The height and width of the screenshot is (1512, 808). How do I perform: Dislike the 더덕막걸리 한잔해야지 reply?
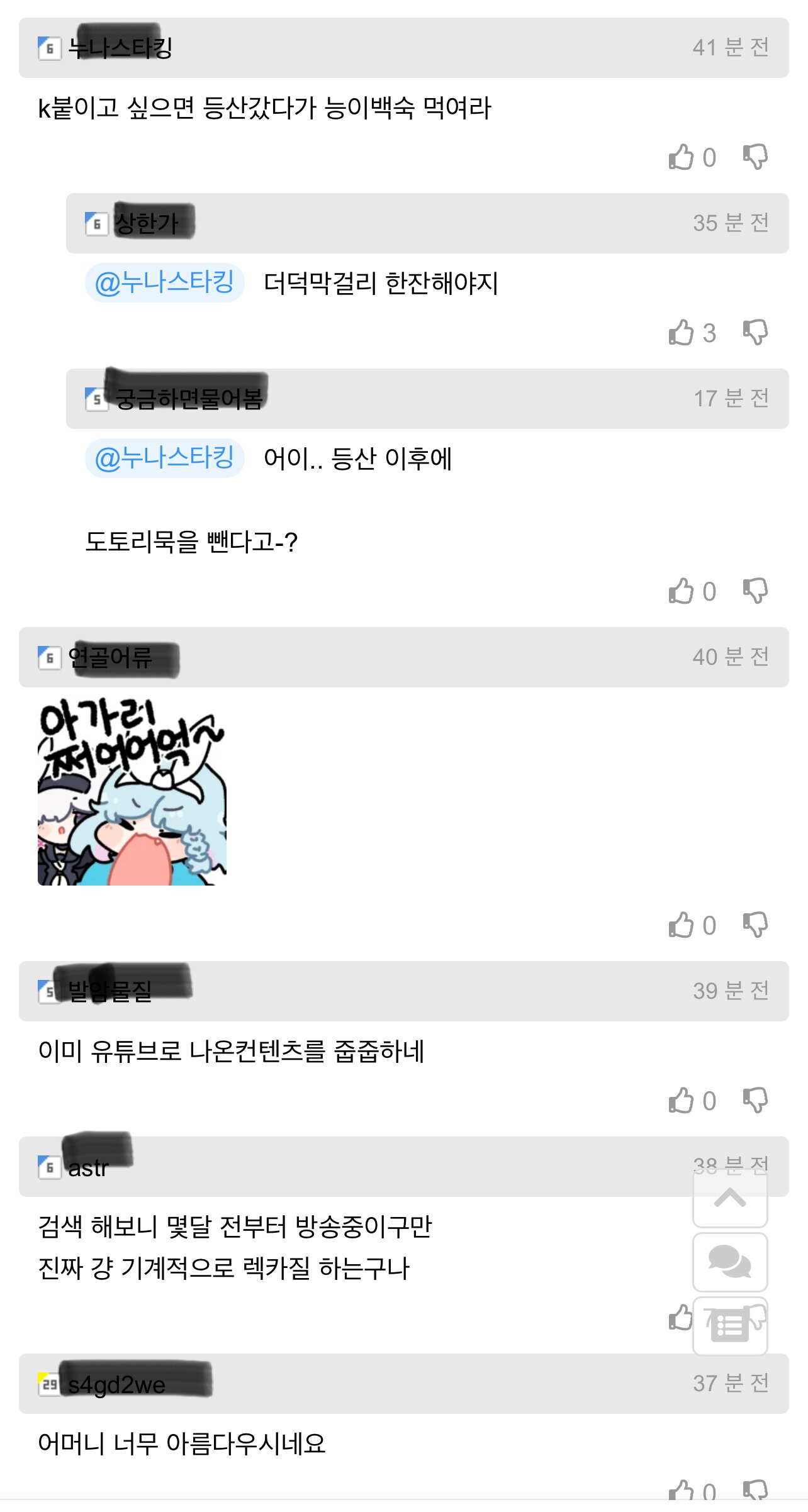tap(755, 333)
